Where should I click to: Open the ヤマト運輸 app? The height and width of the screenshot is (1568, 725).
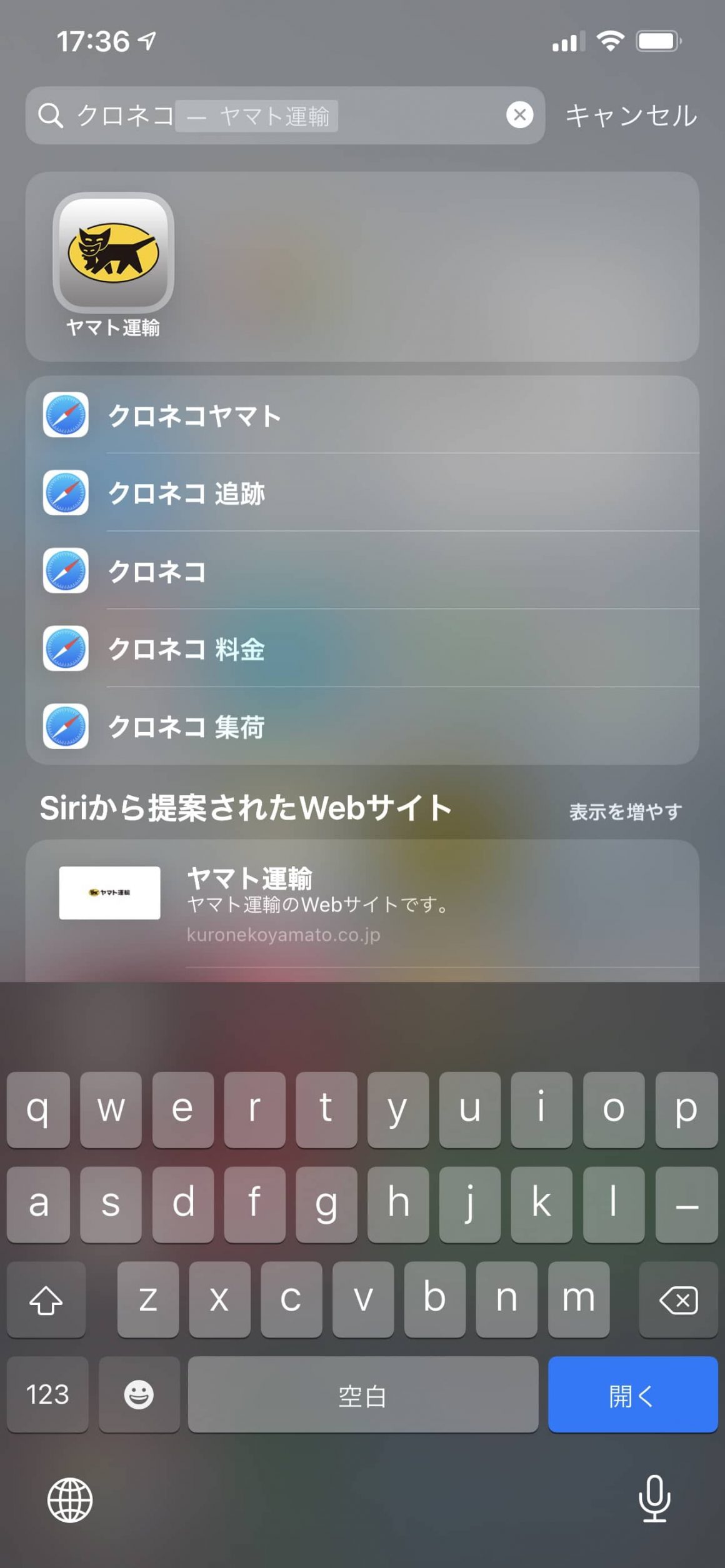(113, 253)
